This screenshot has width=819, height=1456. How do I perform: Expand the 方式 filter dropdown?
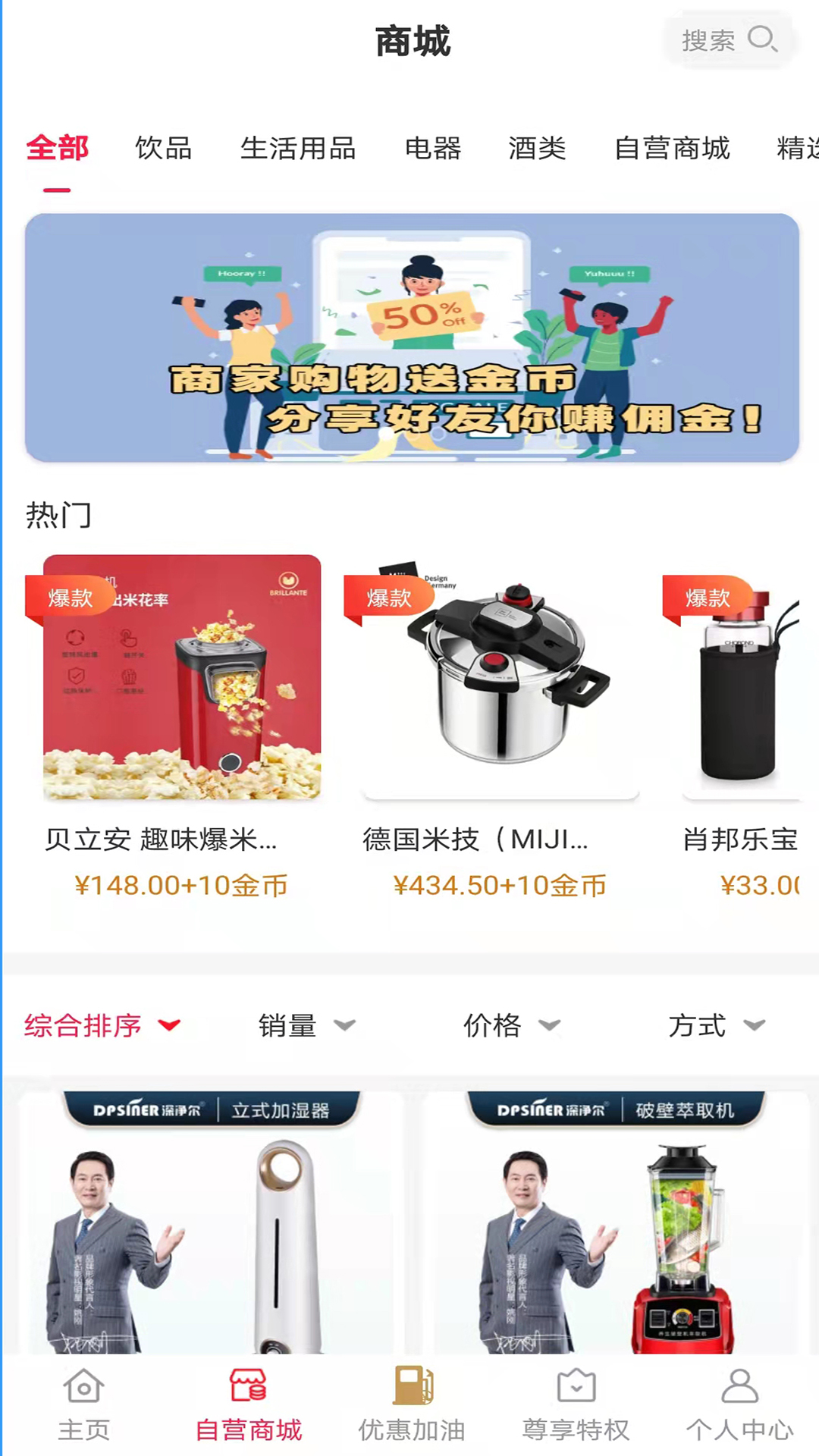point(717,1025)
